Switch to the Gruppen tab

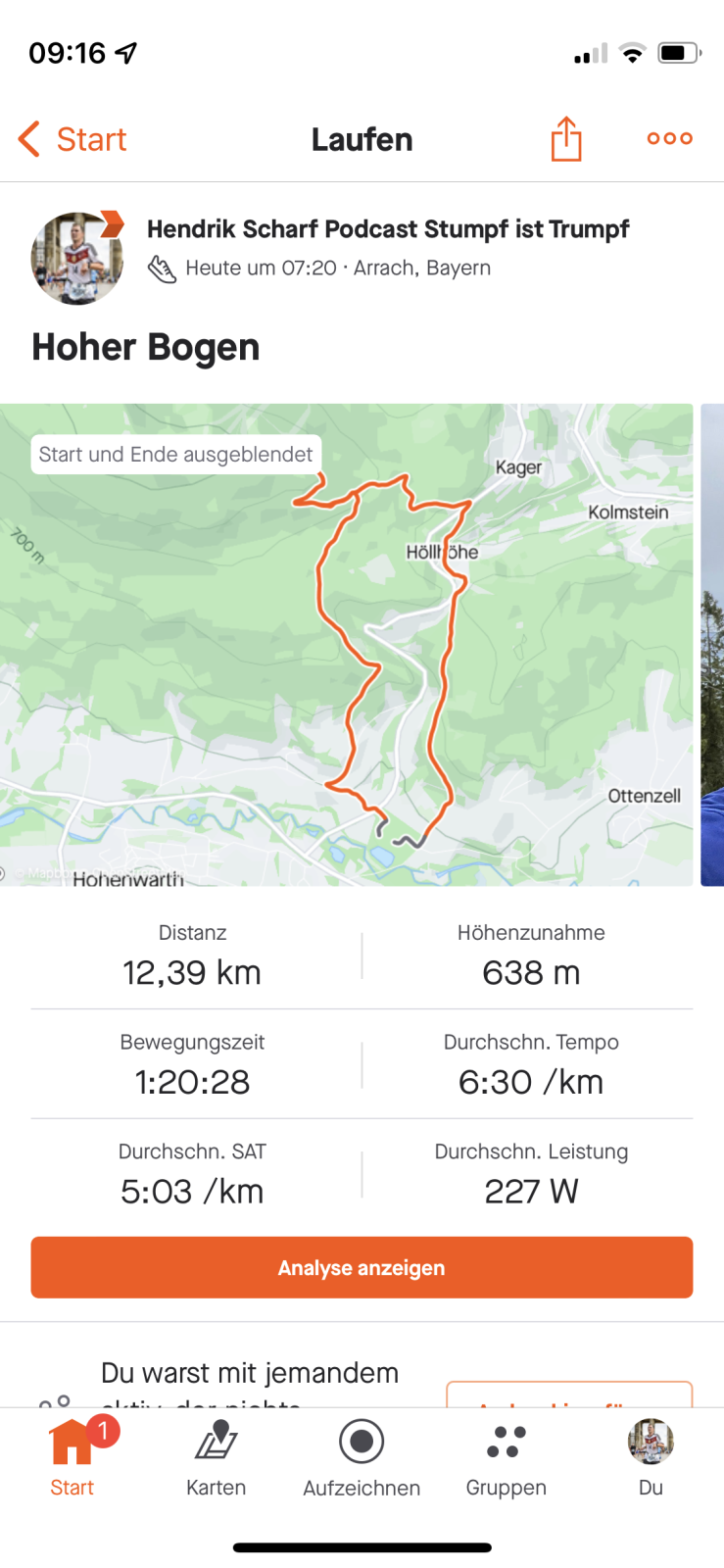507,1457
